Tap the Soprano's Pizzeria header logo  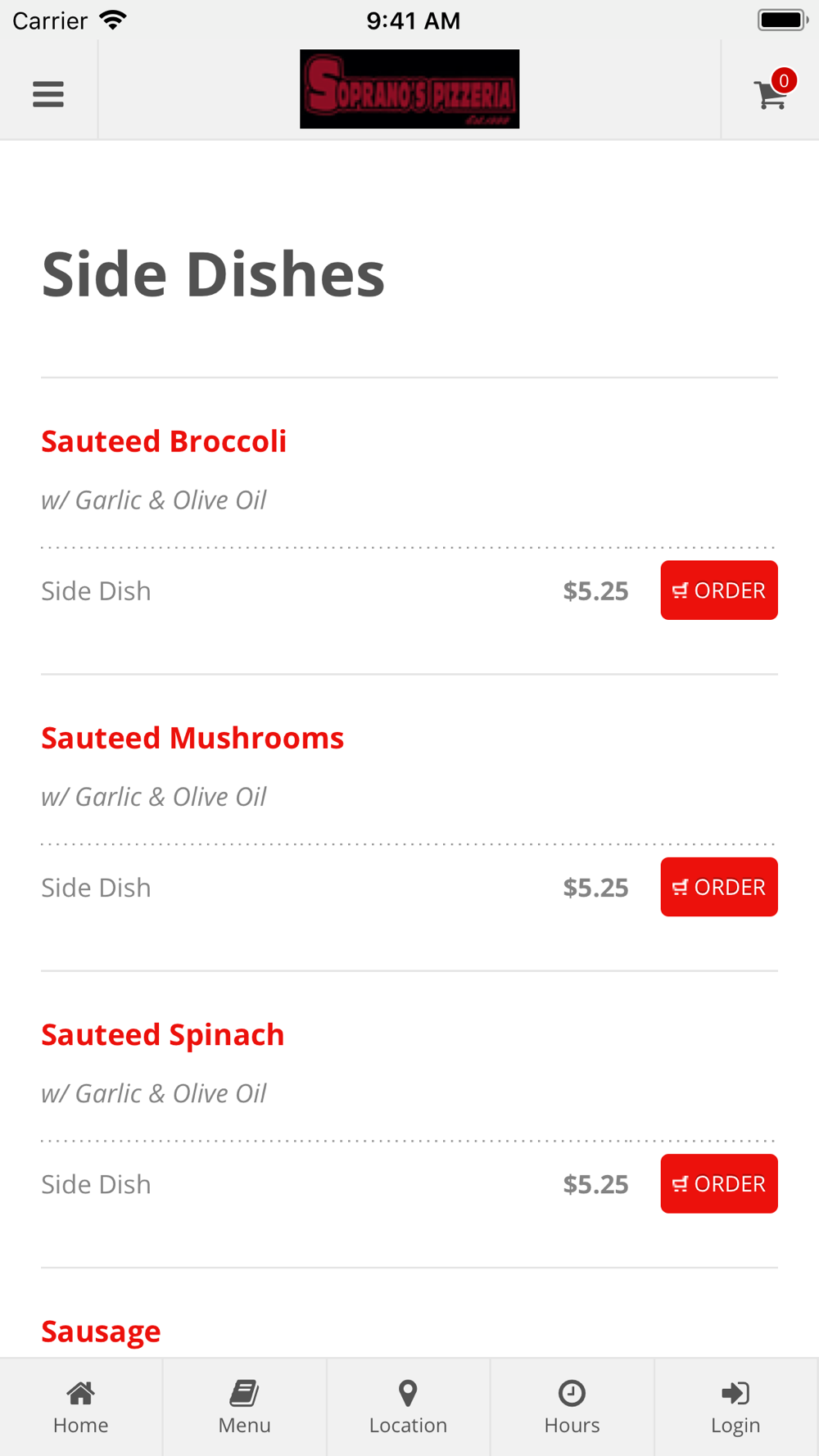pos(409,89)
